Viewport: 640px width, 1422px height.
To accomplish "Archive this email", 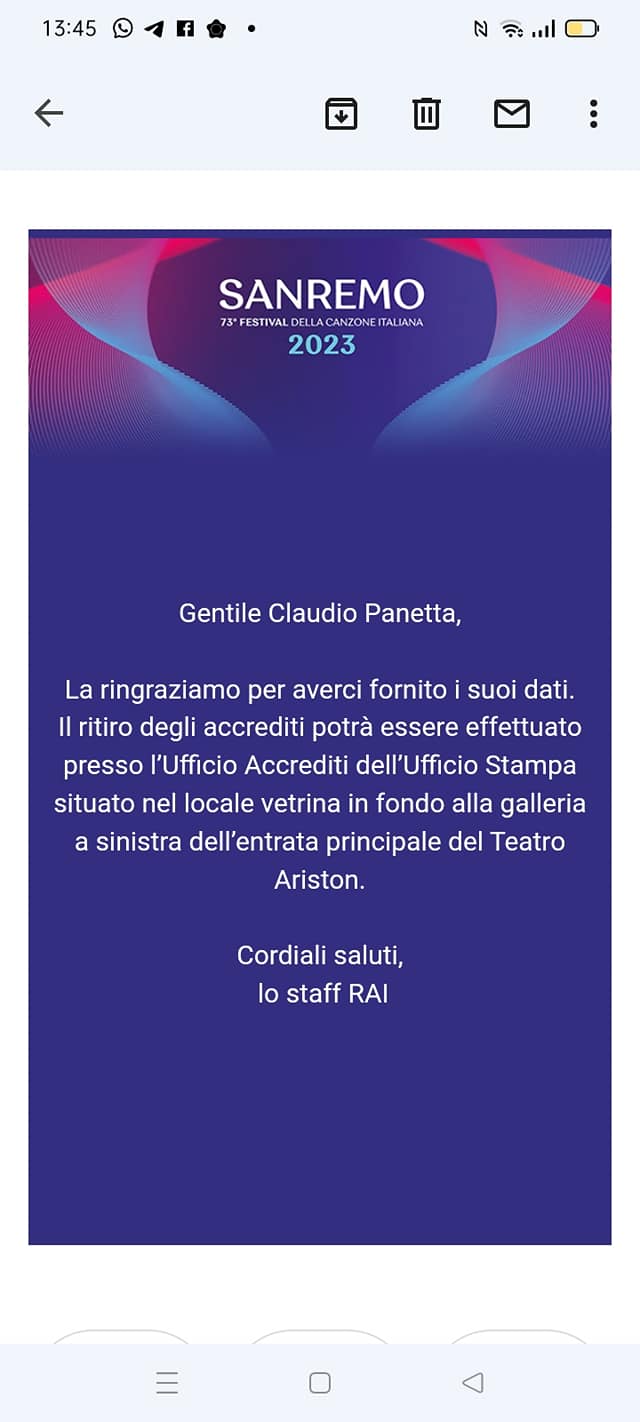I will tap(341, 114).
